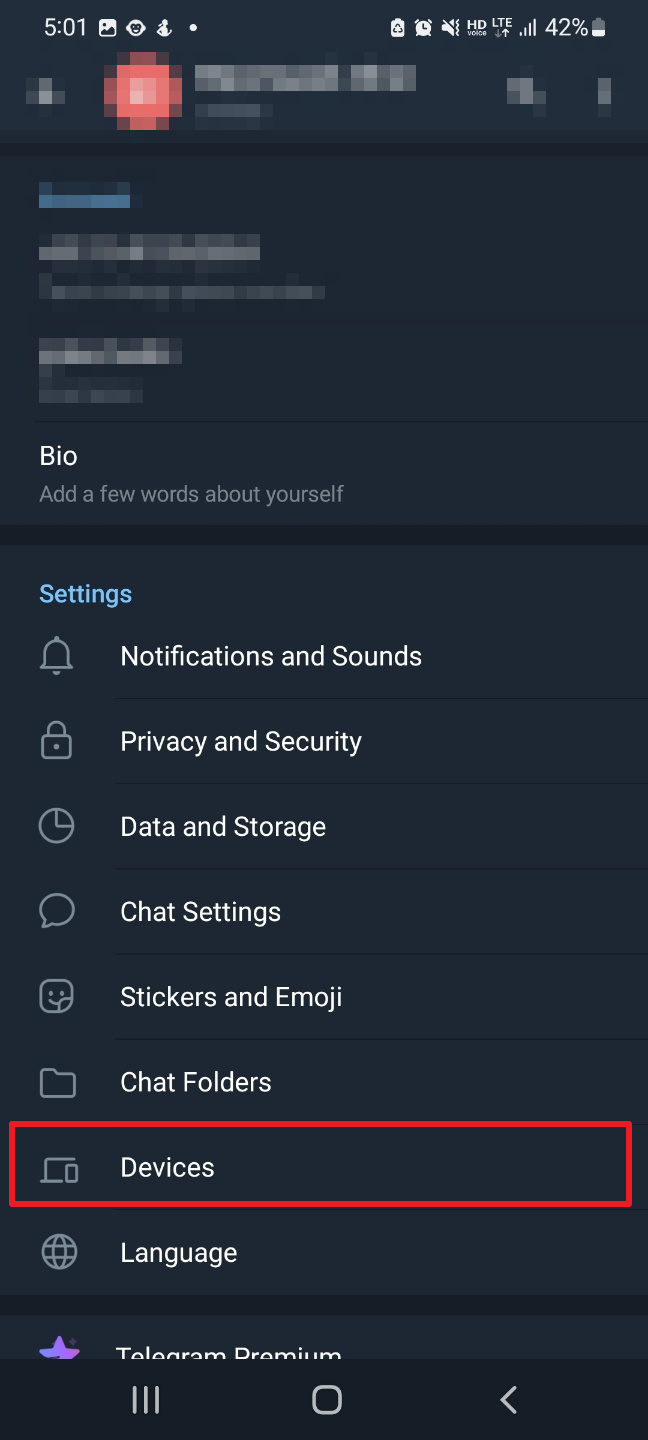
Task: Add a Bio to the profile
Action: click(x=190, y=473)
